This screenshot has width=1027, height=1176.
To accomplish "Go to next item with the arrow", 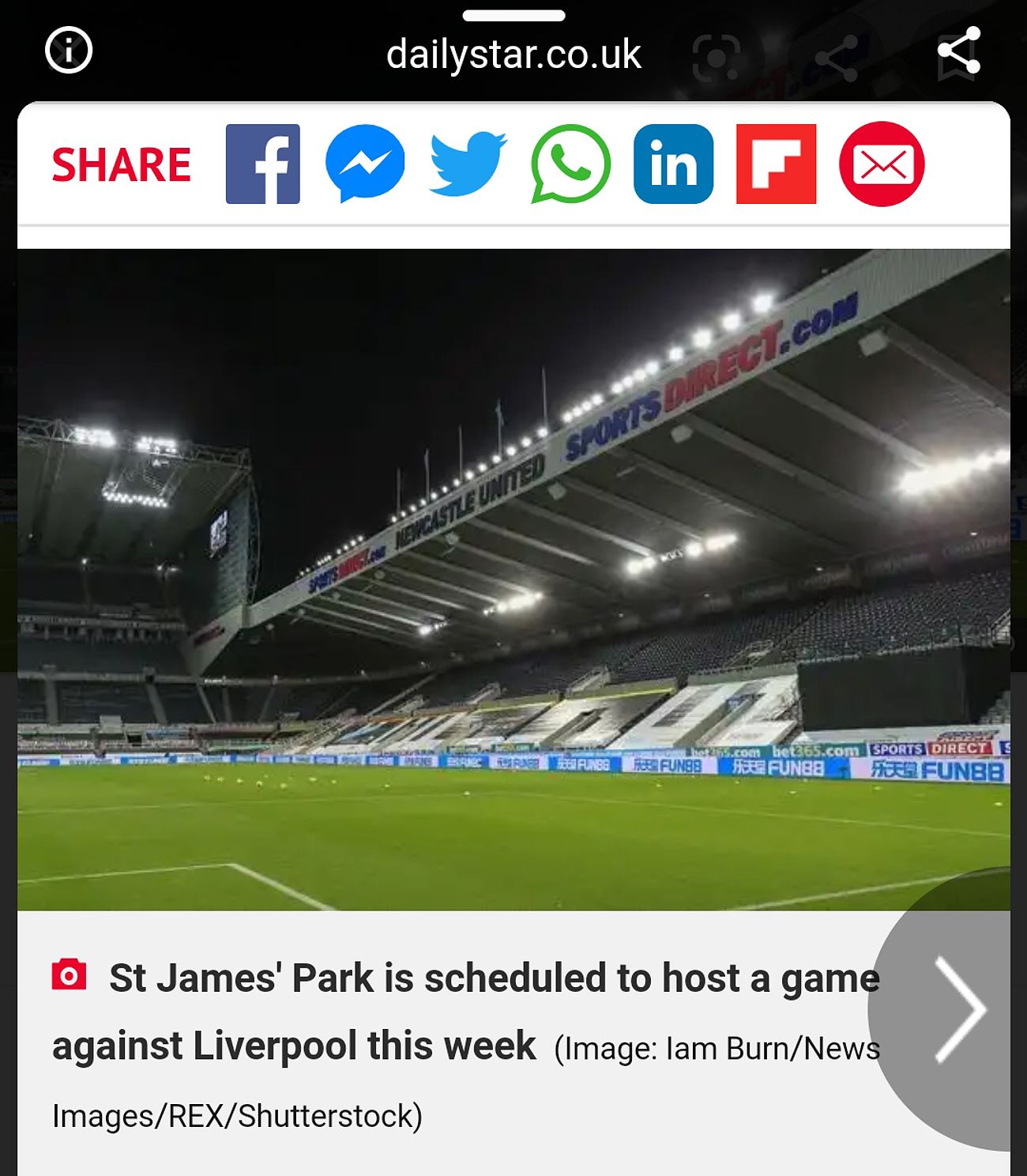I will point(959,1008).
